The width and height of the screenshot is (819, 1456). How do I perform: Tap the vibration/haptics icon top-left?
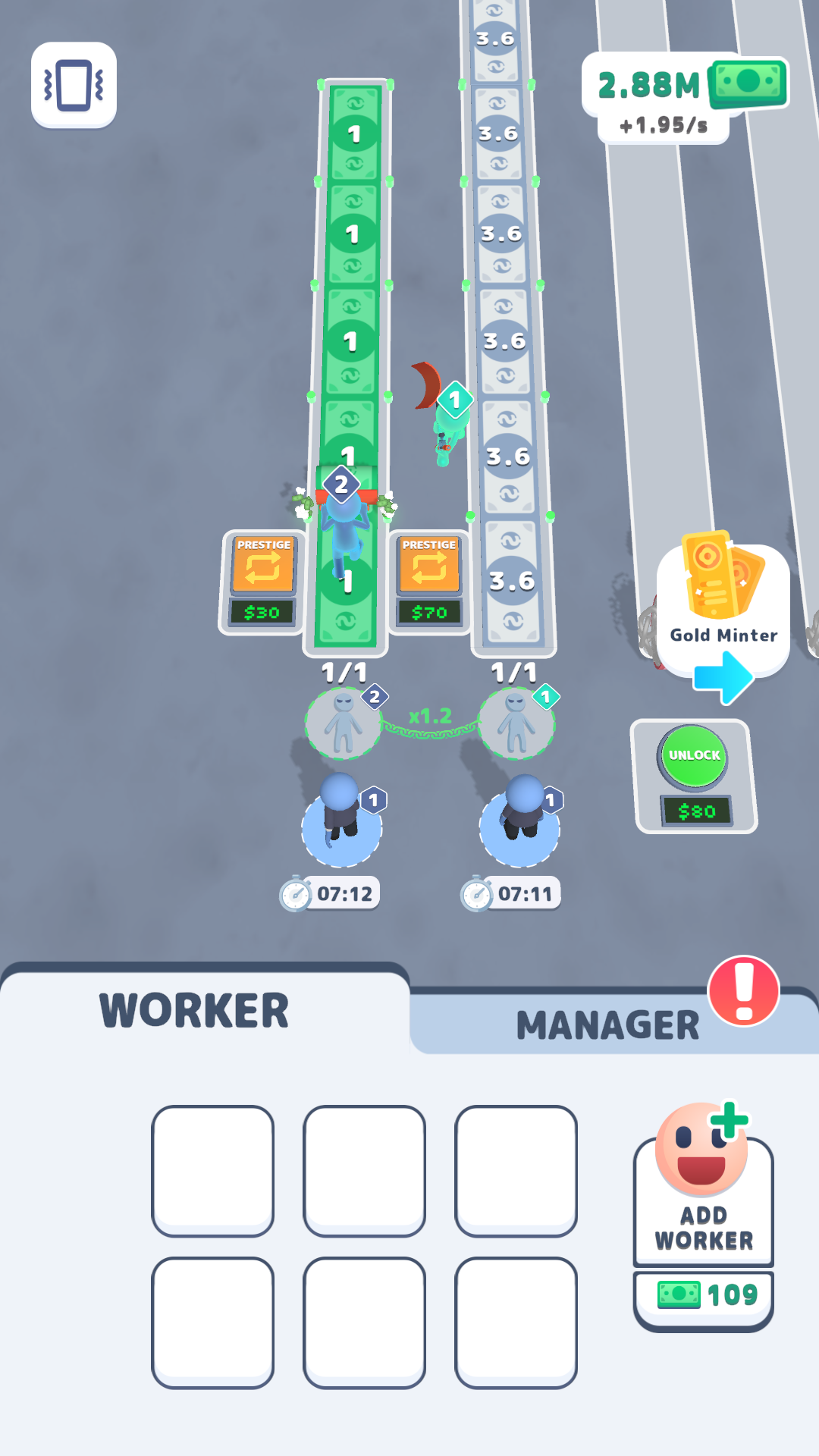click(x=74, y=84)
